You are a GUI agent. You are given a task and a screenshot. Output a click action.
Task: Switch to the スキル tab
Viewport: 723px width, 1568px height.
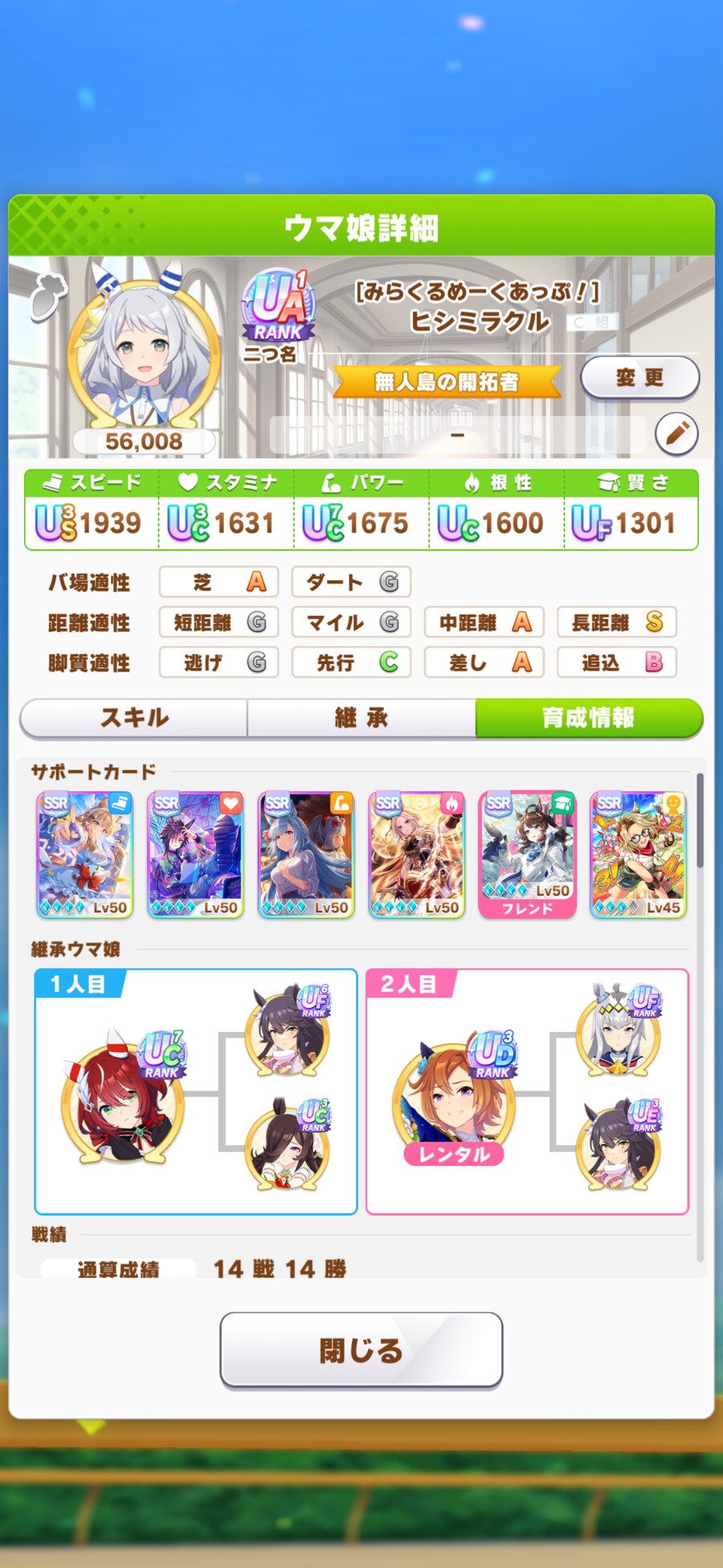(x=134, y=718)
